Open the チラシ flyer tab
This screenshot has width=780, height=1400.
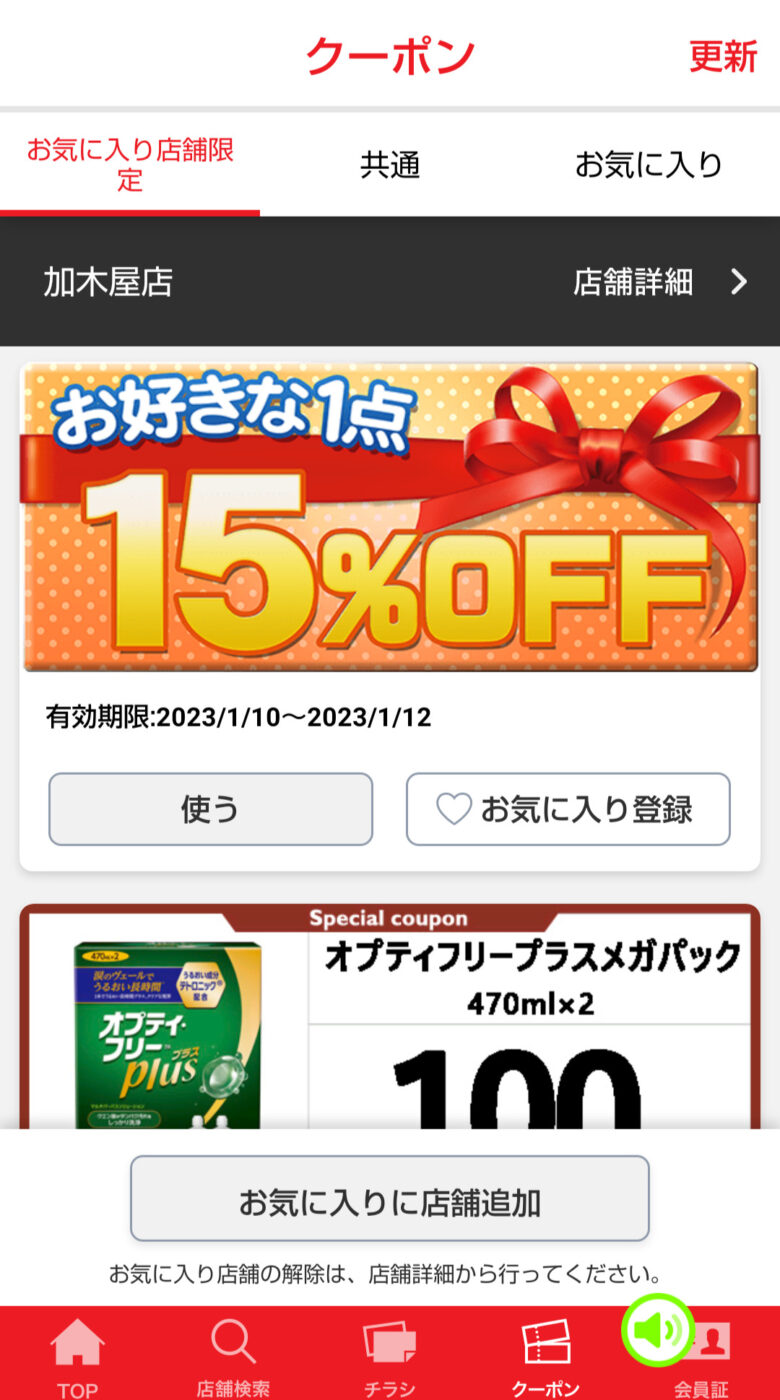coord(389,1355)
